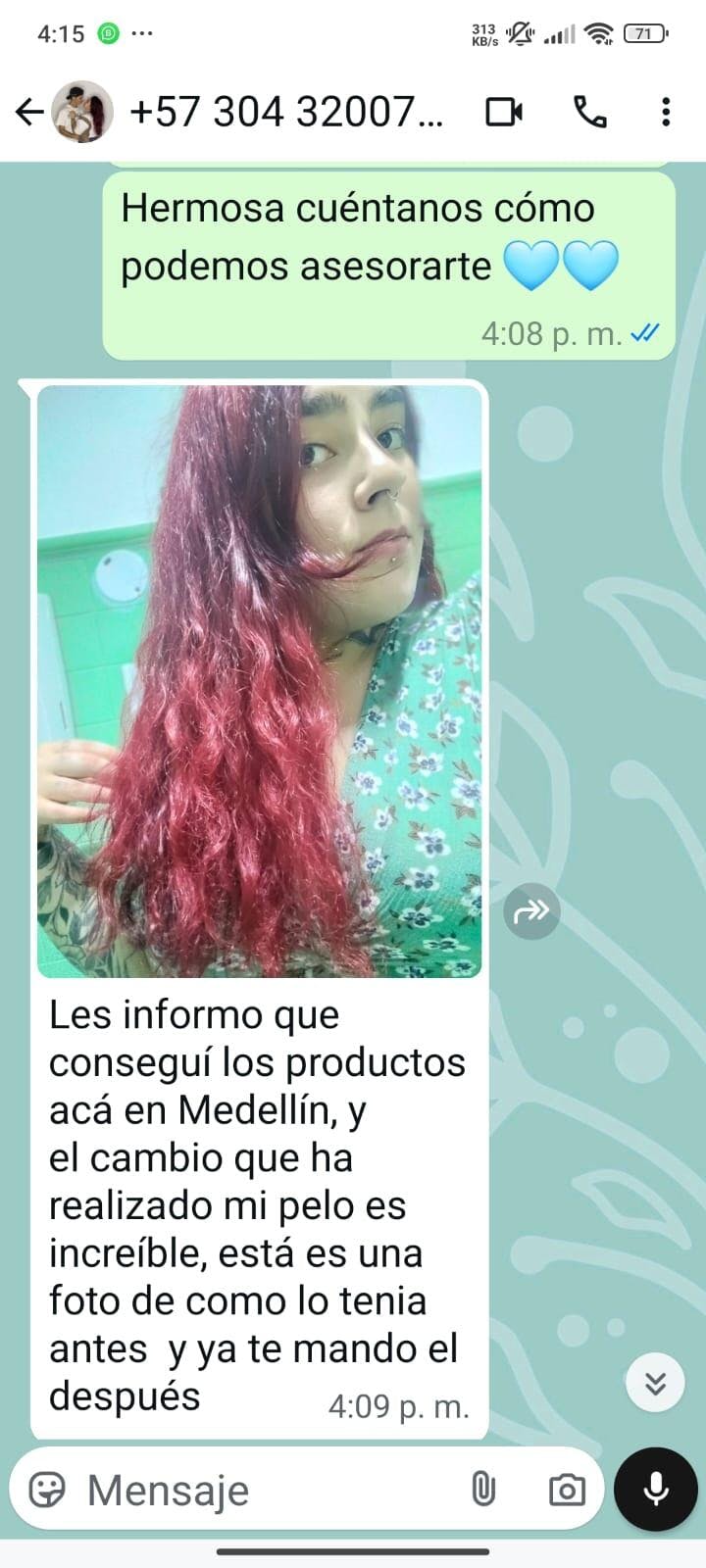Start a voice call
Viewport: 706px width, 1568px height.
coord(589,113)
